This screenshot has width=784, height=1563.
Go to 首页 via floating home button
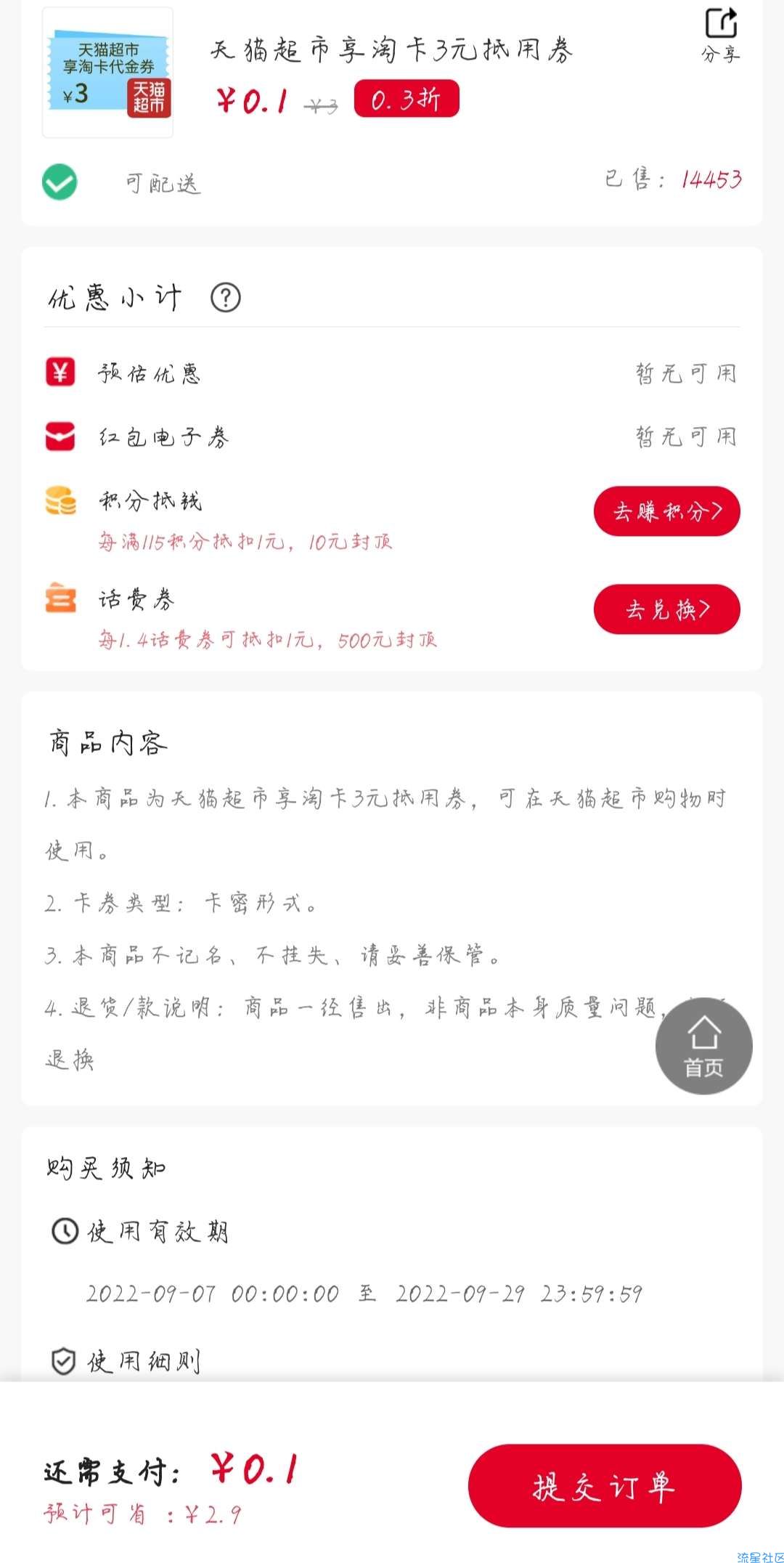(703, 1046)
